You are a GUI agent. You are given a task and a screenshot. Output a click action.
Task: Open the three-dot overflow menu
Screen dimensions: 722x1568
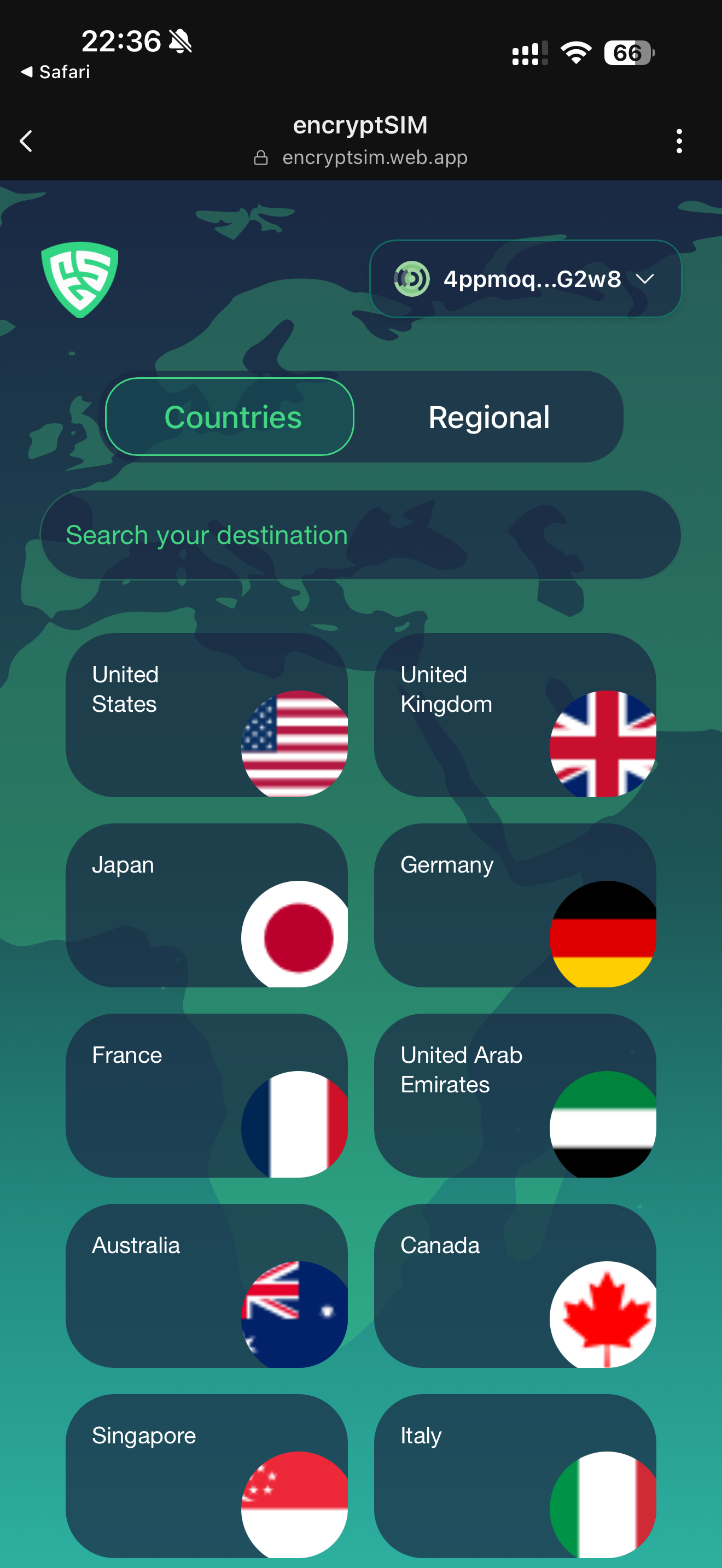(x=679, y=141)
